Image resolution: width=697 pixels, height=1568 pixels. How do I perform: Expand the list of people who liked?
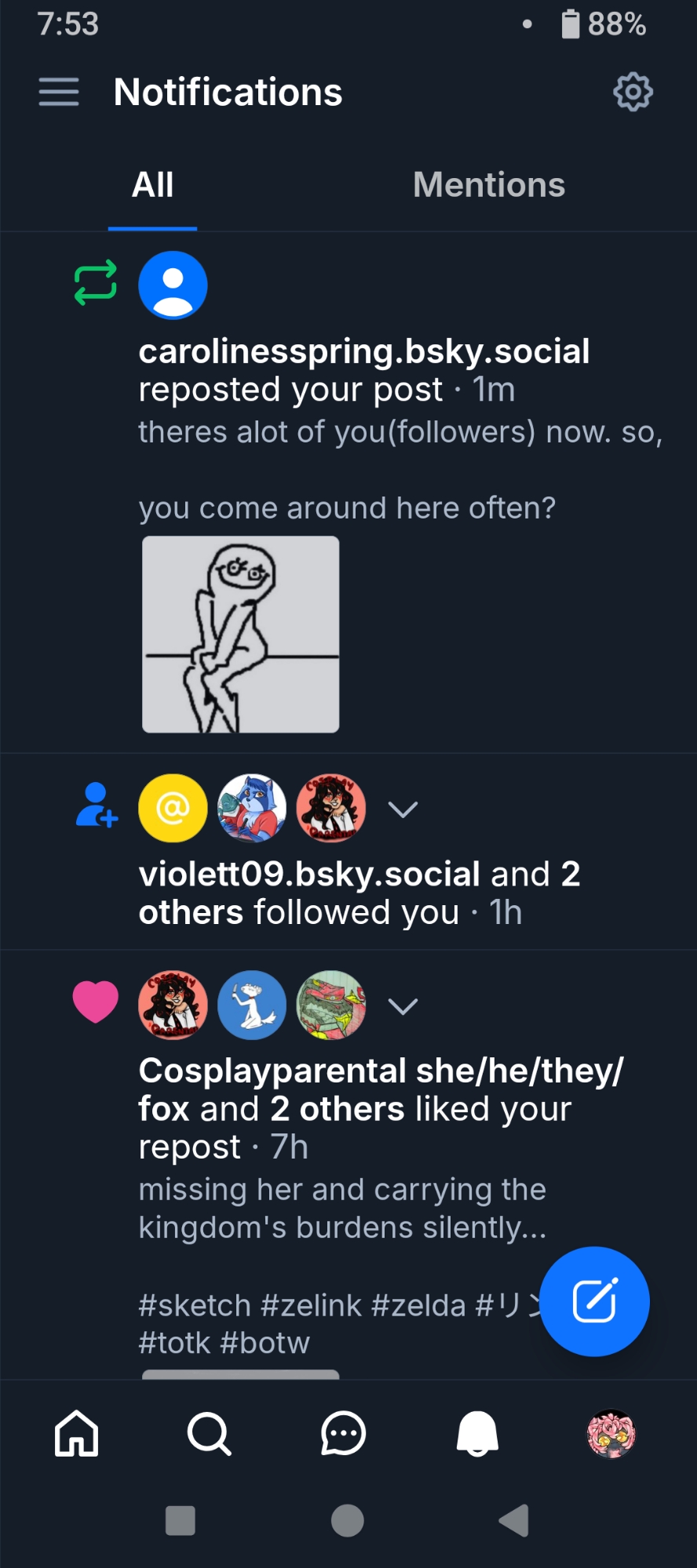(403, 1006)
